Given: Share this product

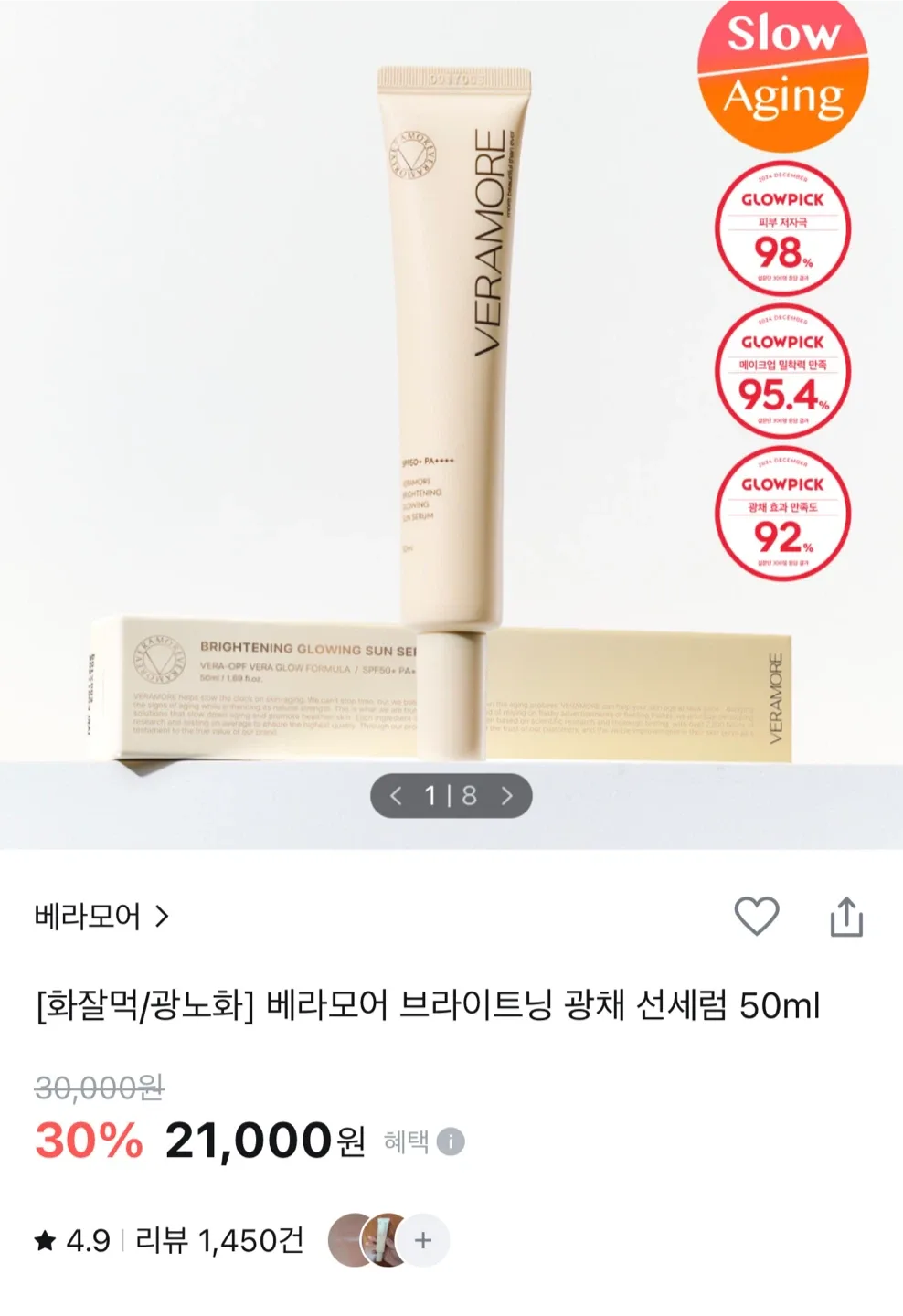Looking at the screenshot, I should [846, 917].
